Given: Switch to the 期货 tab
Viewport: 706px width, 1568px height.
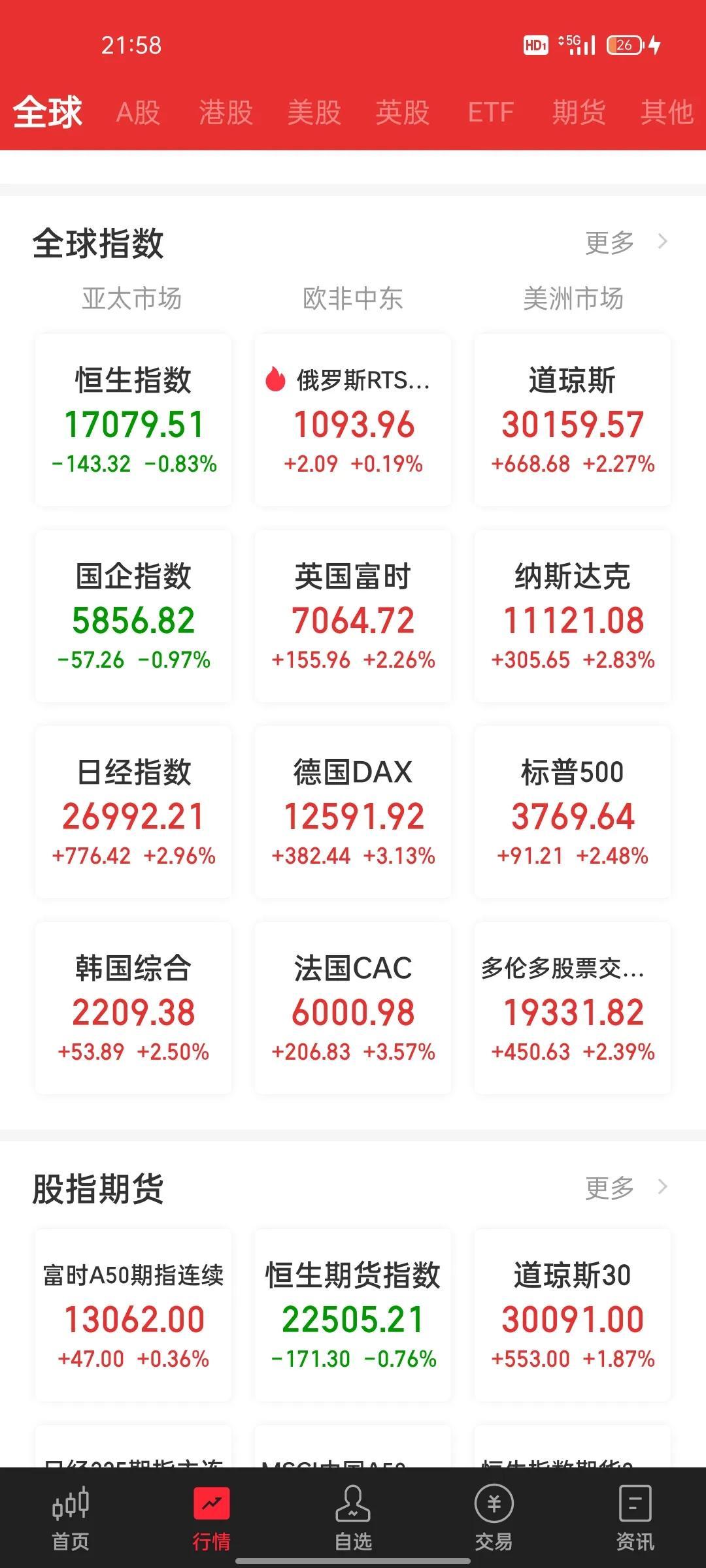Looking at the screenshot, I should point(580,112).
